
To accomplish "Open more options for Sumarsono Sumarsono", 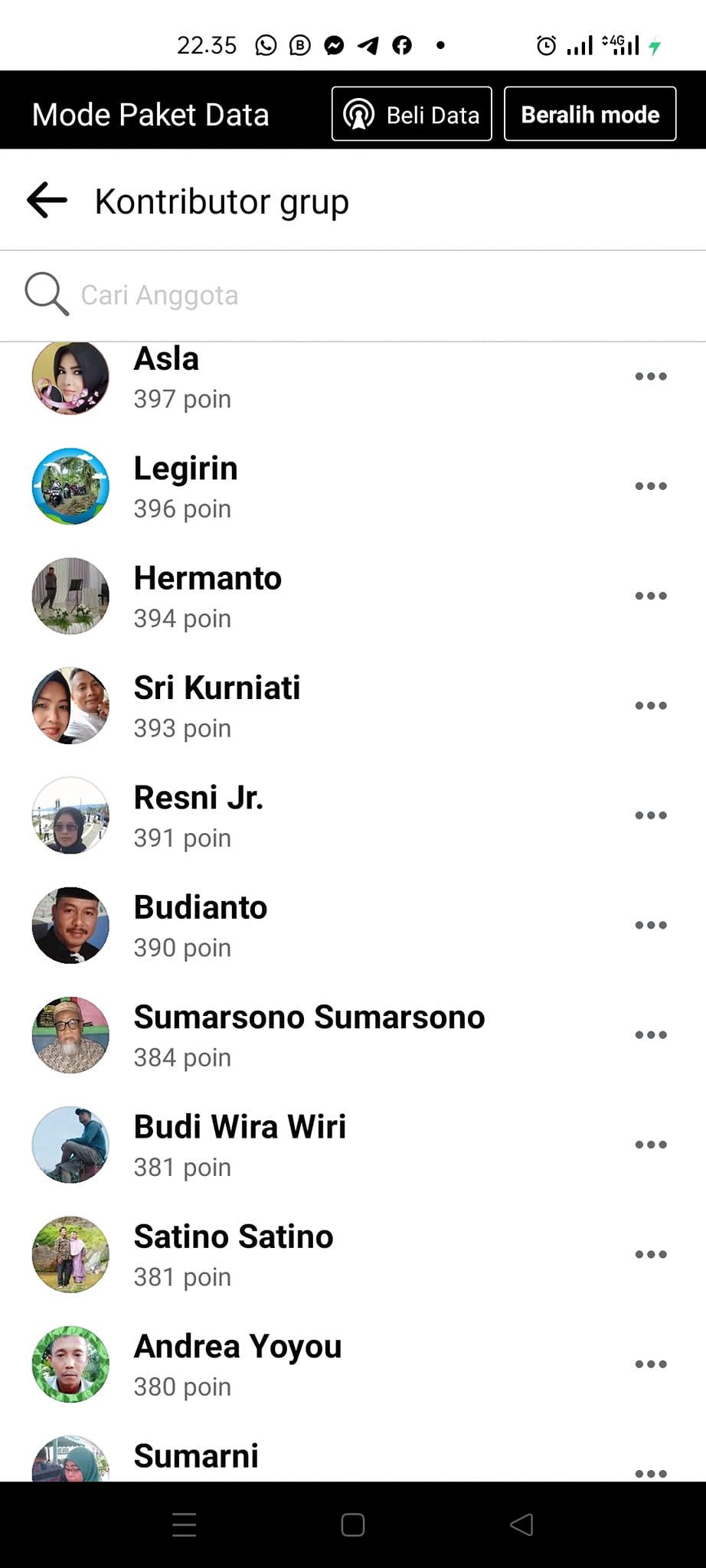I will (x=651, y=1035).
